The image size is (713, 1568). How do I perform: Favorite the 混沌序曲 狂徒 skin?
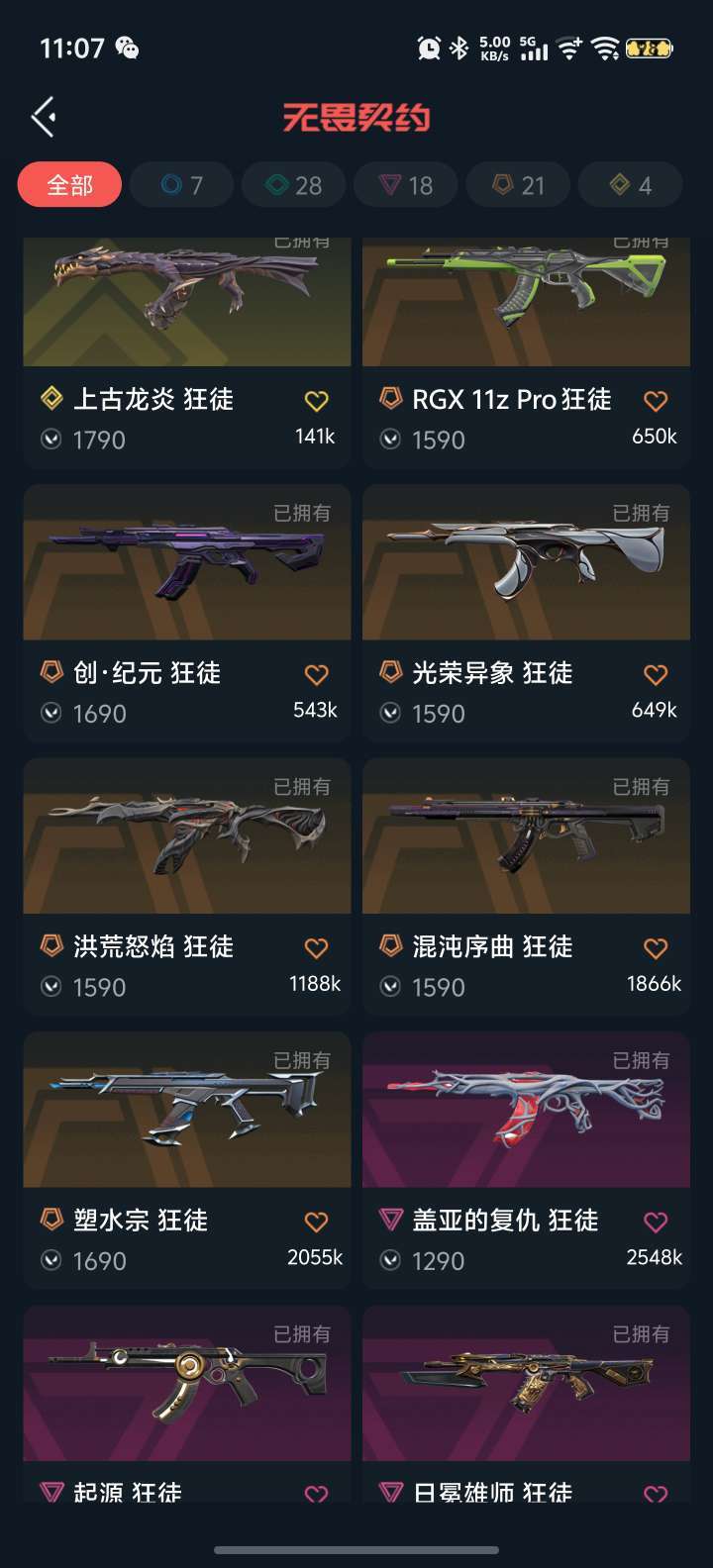click(x=656, y=948)
